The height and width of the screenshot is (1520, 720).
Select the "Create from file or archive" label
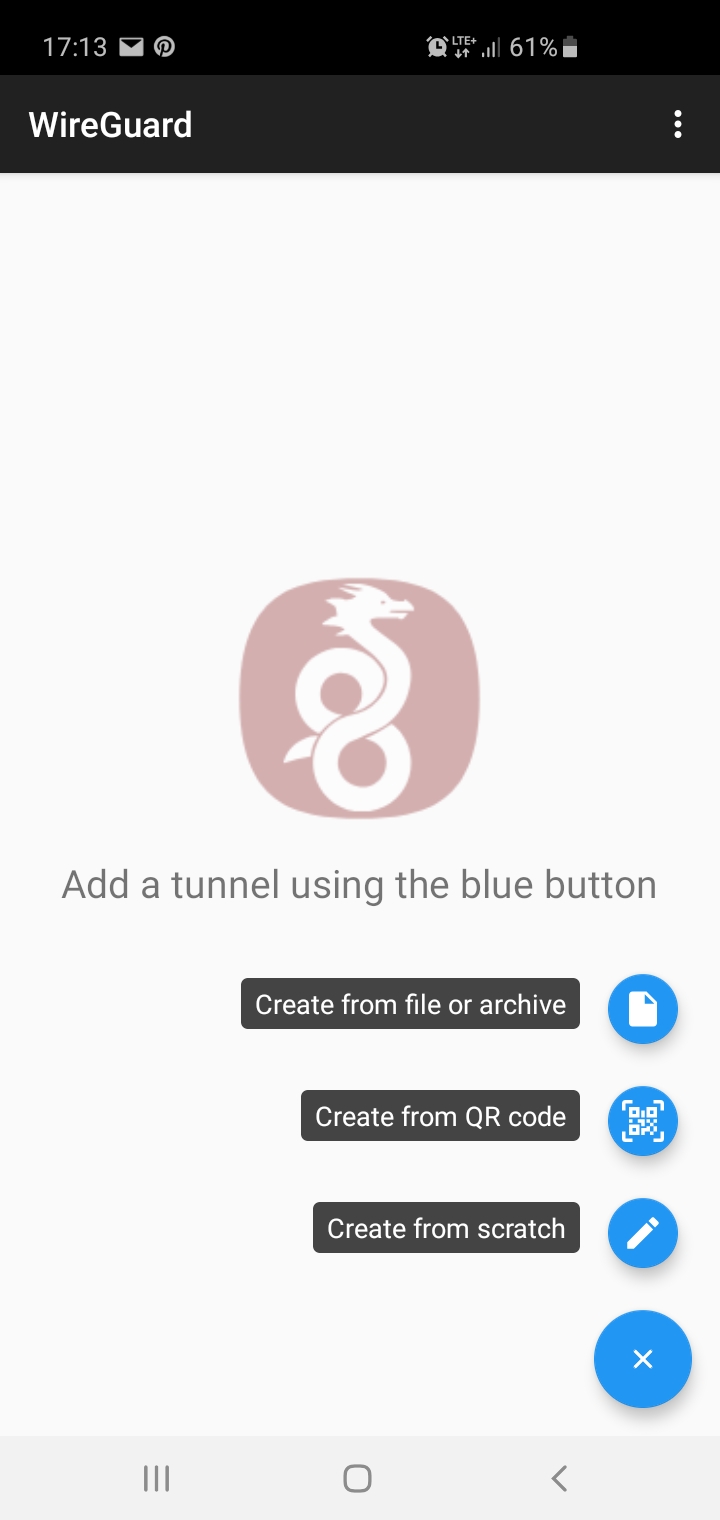point(410,1004)
